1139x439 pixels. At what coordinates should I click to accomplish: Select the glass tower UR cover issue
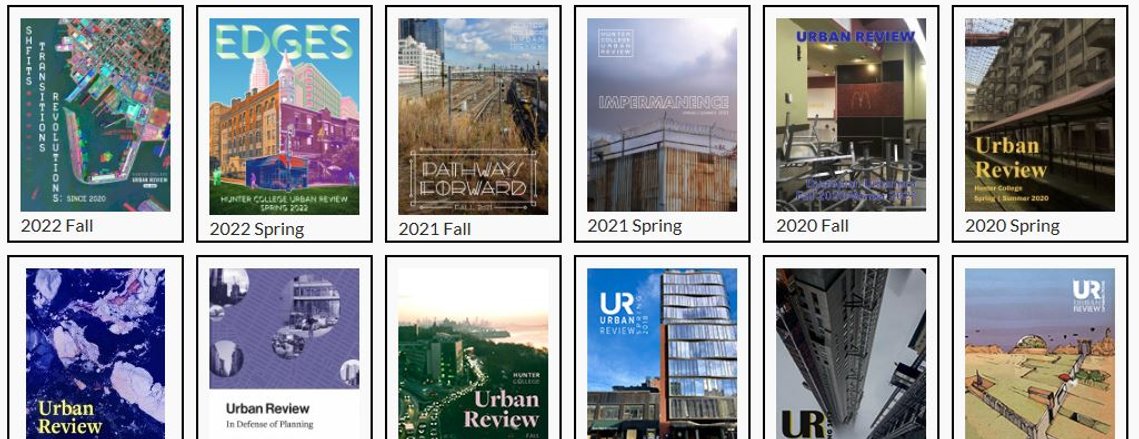tap(662, 352)
